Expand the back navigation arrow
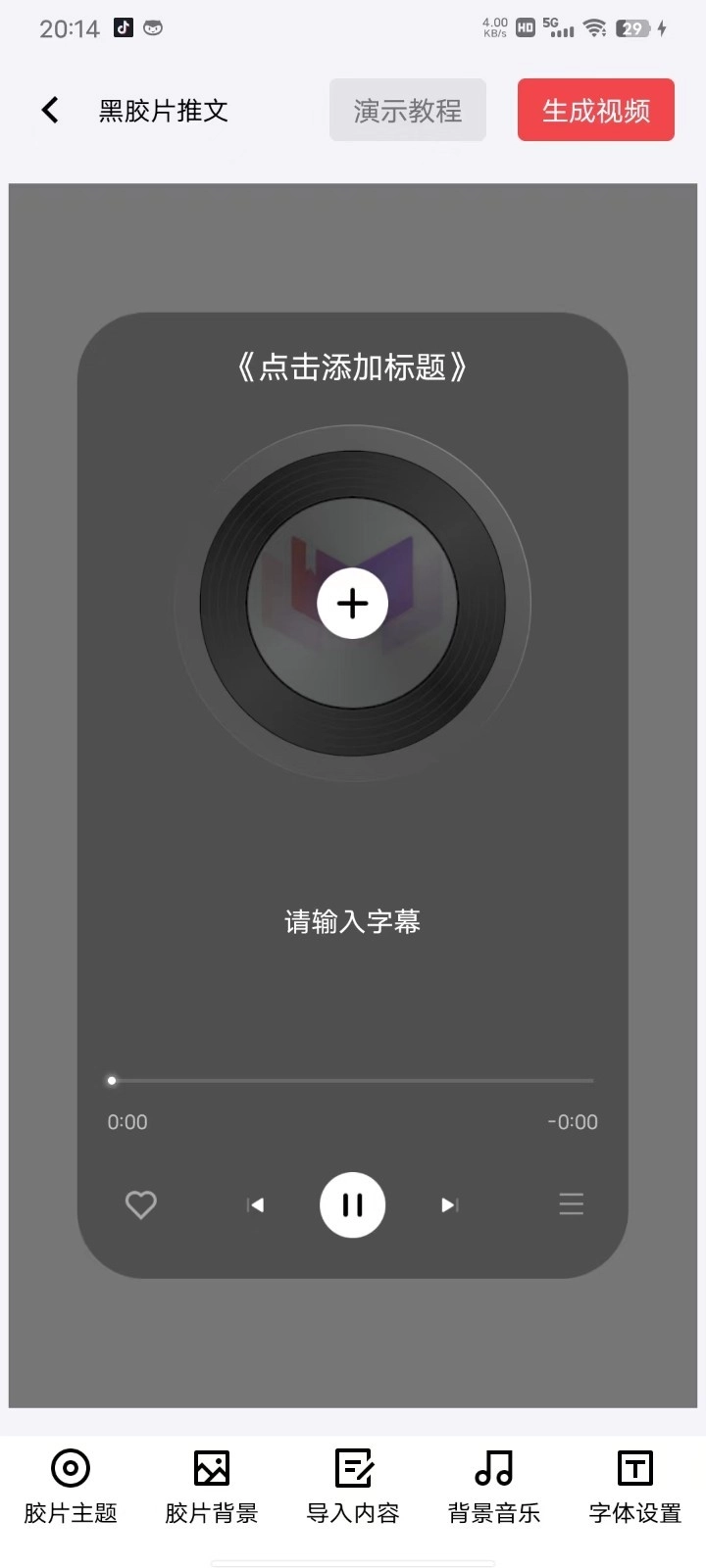 [x=50, y=110]
